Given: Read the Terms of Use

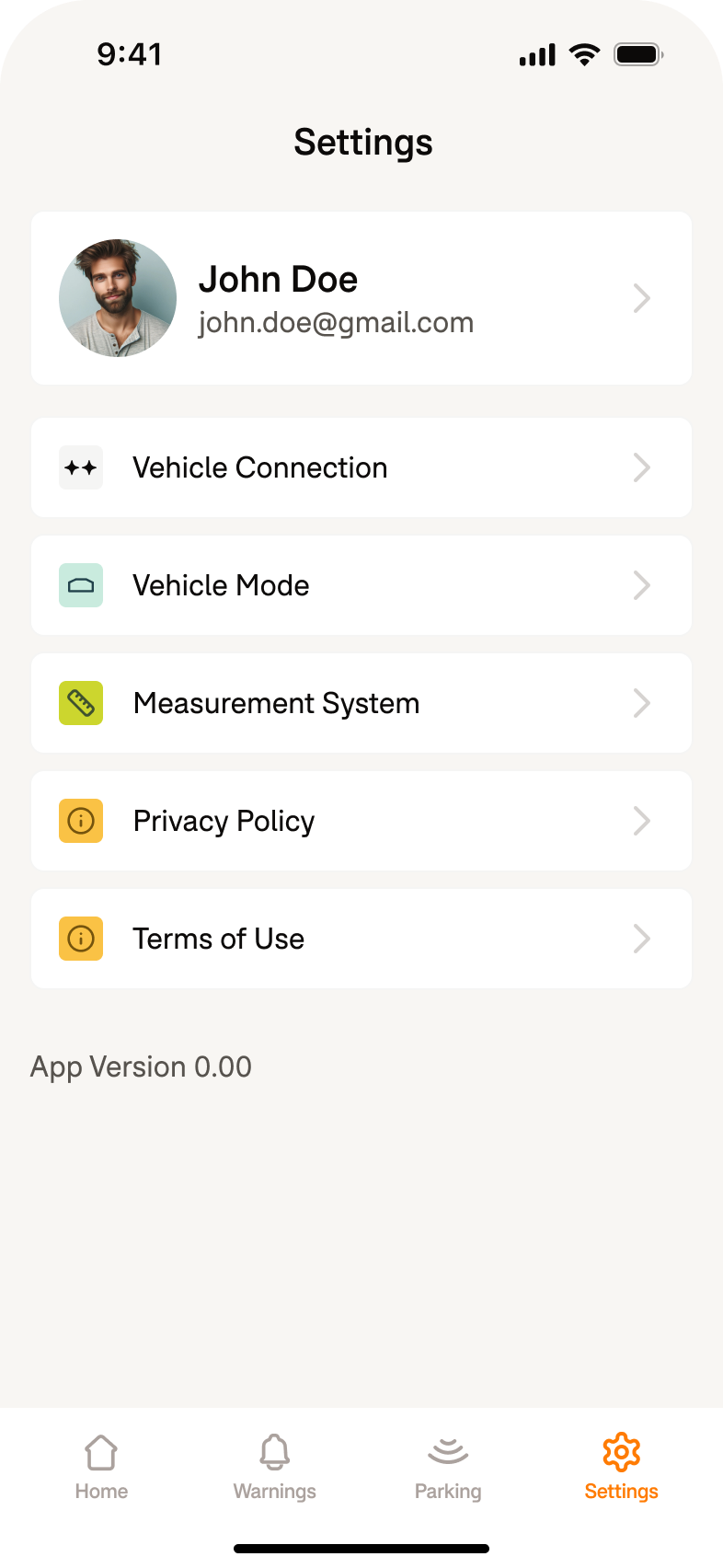Looking at the screenshot, I should (x=361, y=939).
